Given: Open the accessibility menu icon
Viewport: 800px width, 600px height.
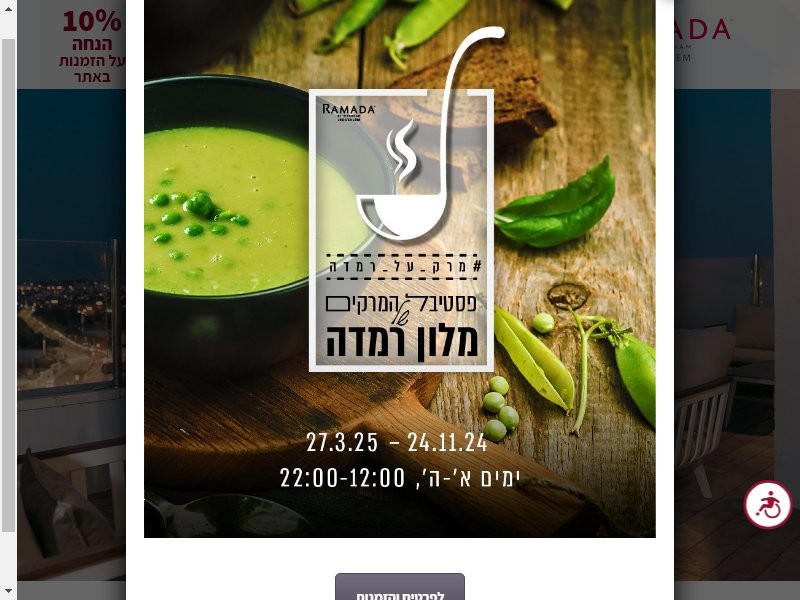Looking at the screenshot, I should (x=768, y=505).
